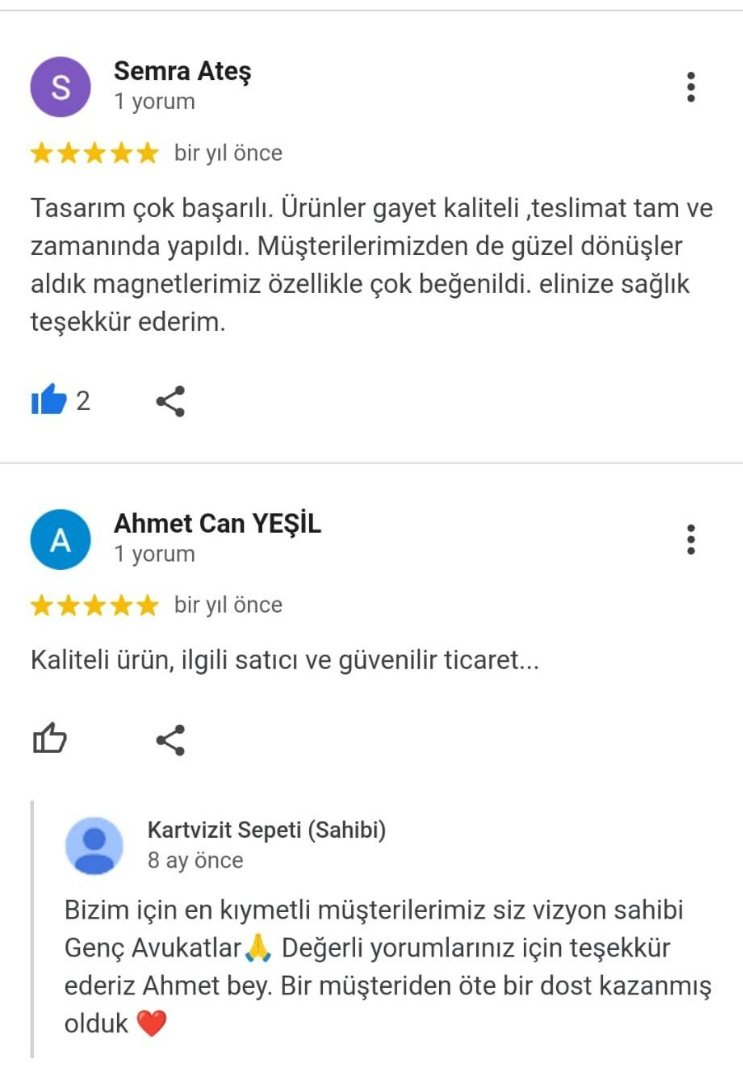Click Semra Ateş's purple profile avatar
This screenshot has height=1080, width=743.
point(61,85)
